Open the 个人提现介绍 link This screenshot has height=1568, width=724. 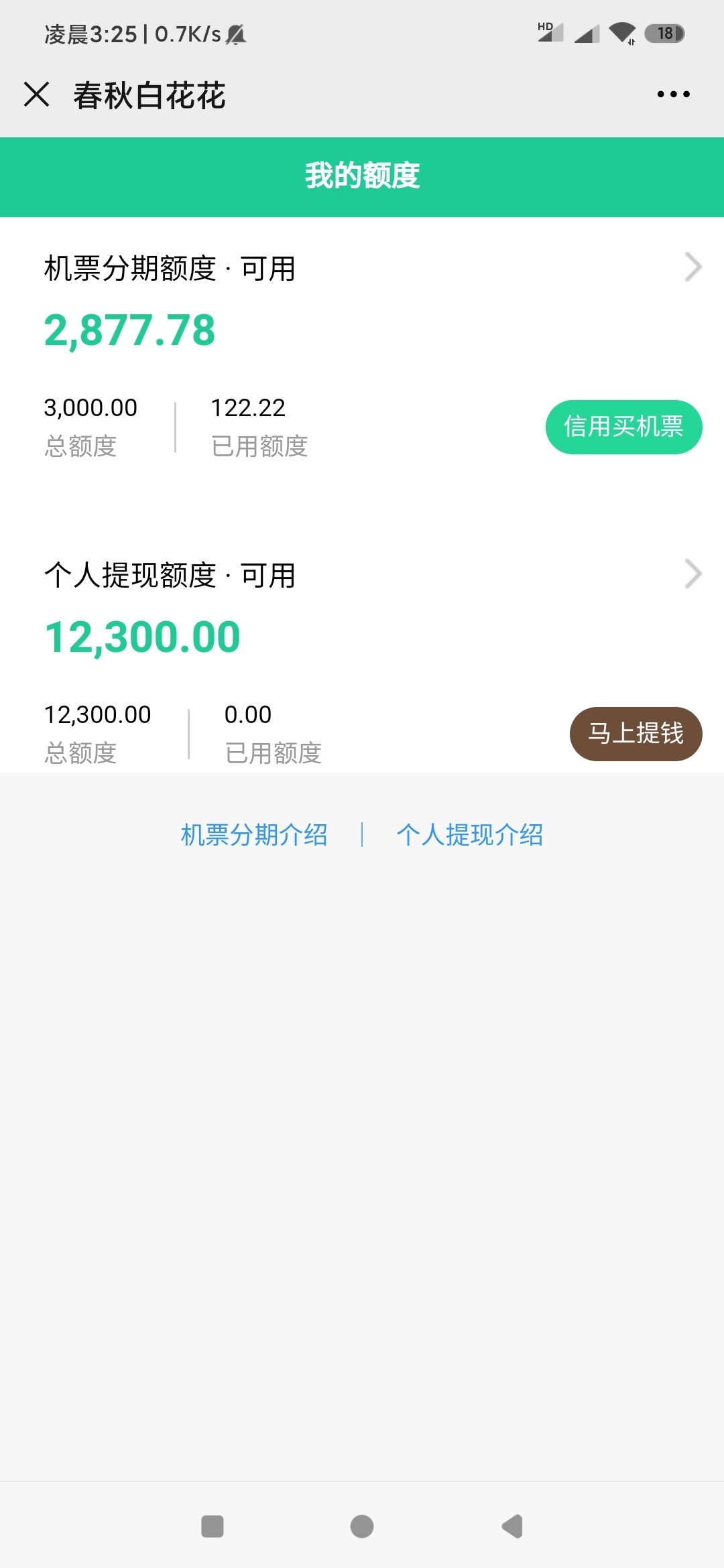(470, 835)
